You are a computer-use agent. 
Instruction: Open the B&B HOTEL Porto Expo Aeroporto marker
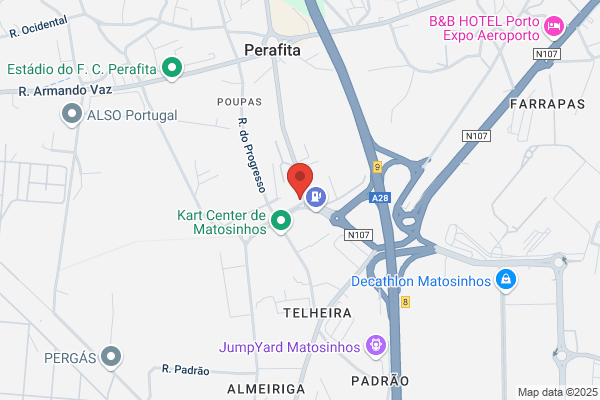(554, 27)
